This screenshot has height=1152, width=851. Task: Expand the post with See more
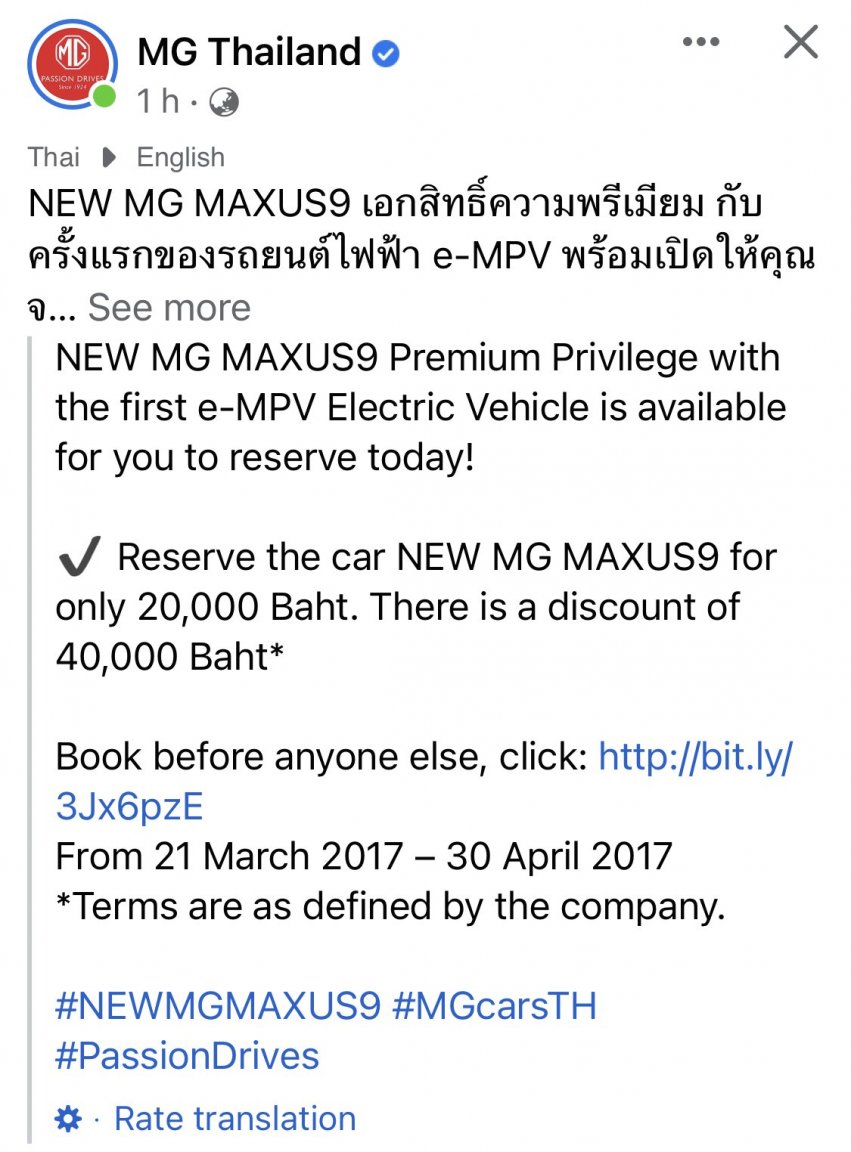click(x=169, y=307)
